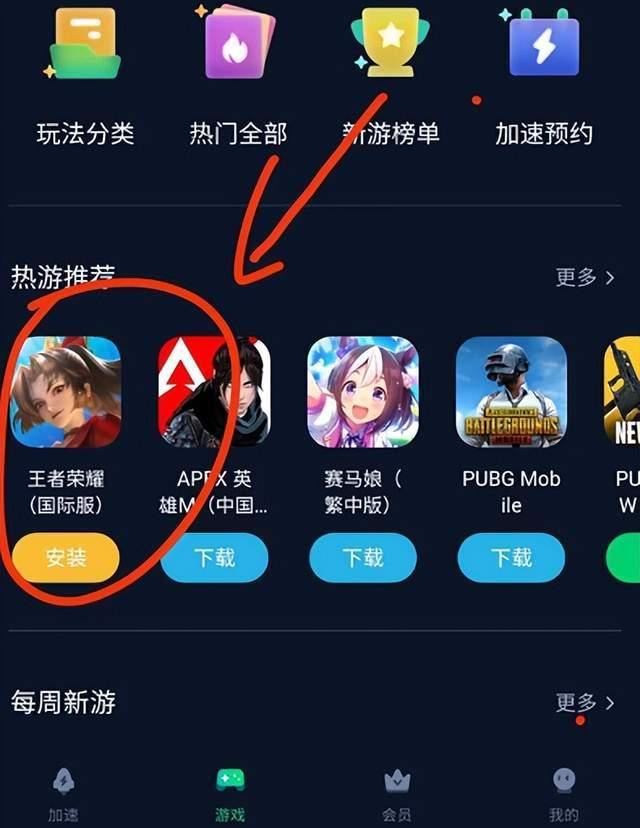Download APEX 英雄
This screenshot has width=640, height=828.
click(x=214, y=557)
